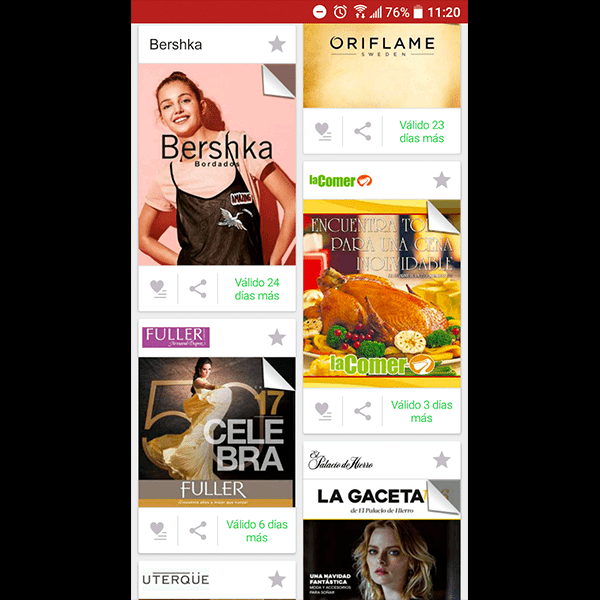The width and height of the screenshot is (600, 600).
Task: Share the Fuller catalog
Action: (198, 531)
